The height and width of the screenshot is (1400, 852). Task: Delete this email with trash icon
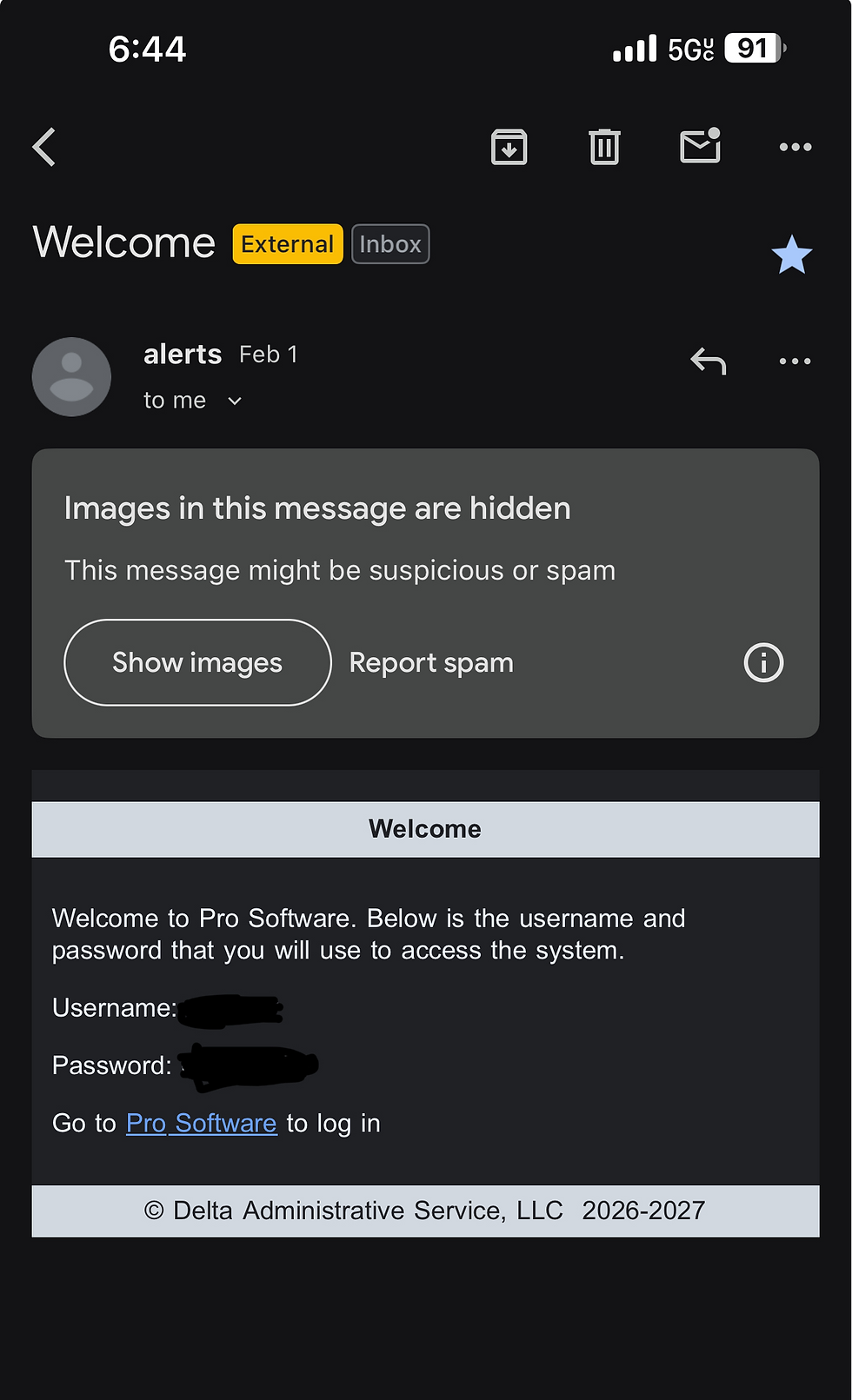coord(604,147)
